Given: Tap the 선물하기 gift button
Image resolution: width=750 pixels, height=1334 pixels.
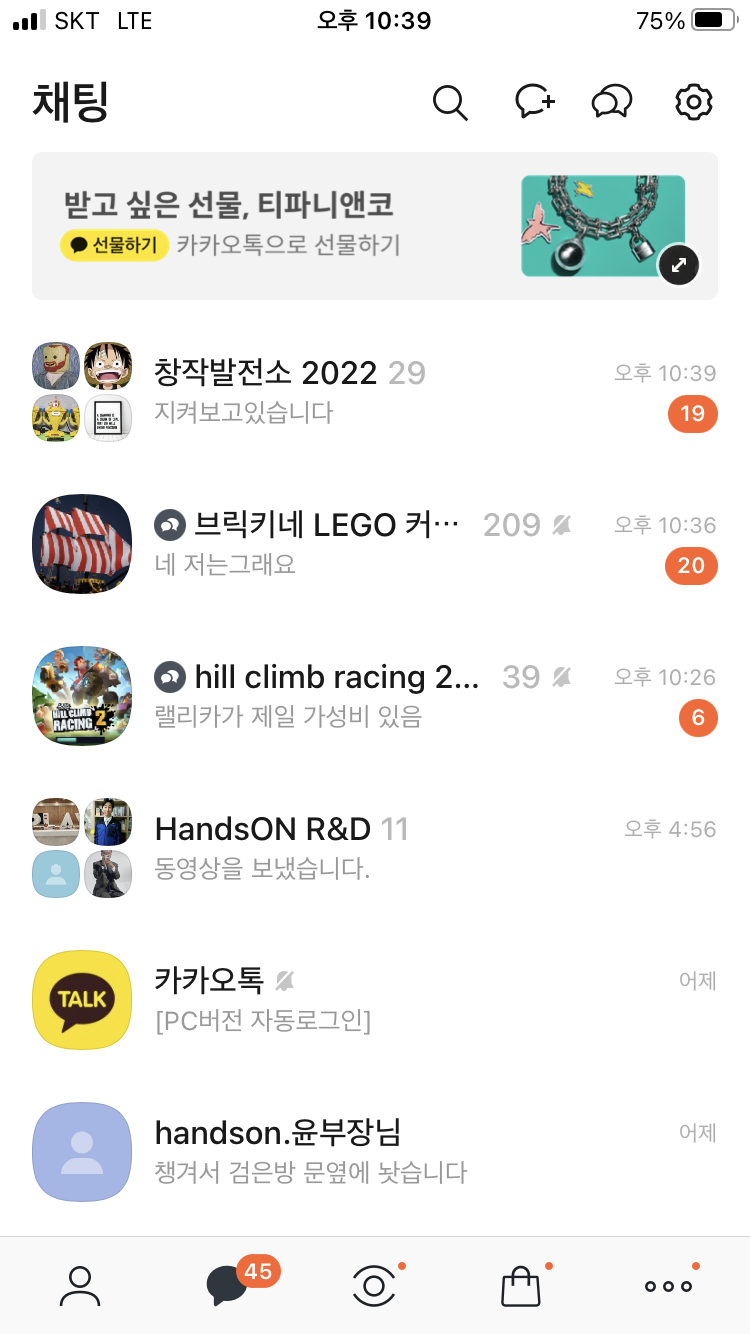Looking at the screenshot, I should 113,245.
